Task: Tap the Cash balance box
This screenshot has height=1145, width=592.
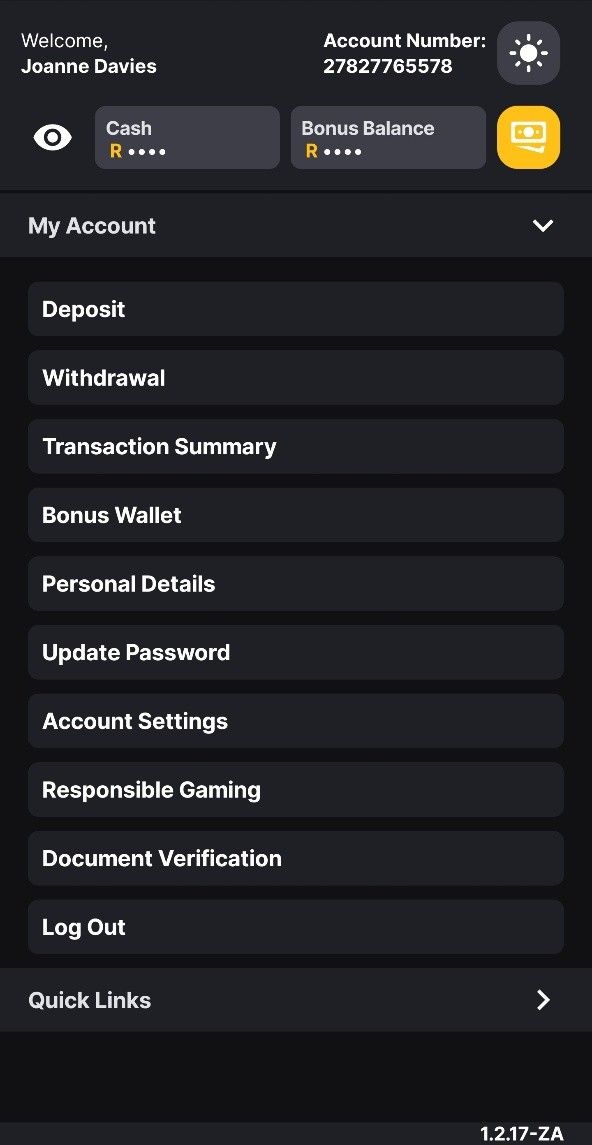Action: click(x=188, y=137)
